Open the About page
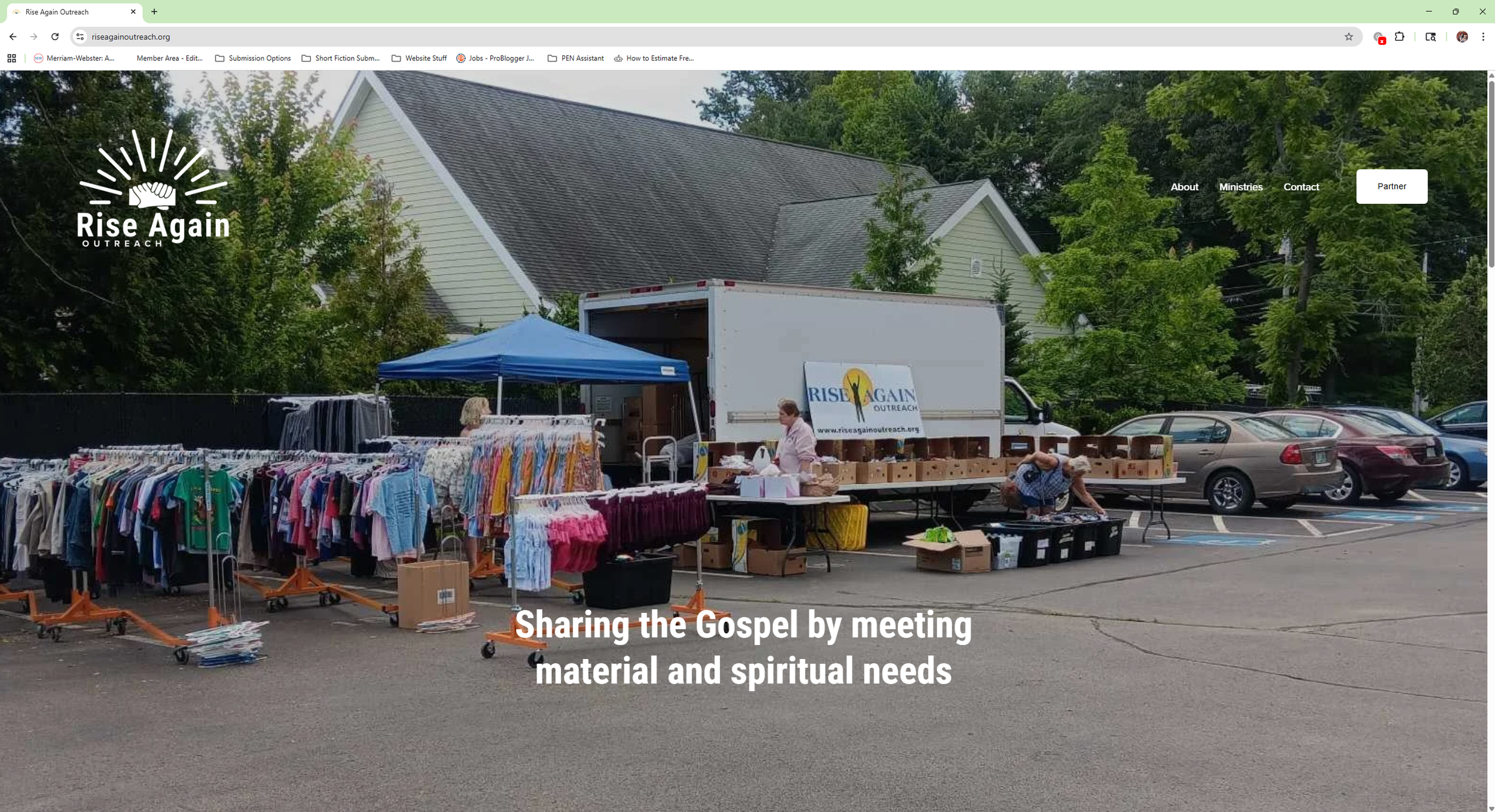The height and width of the screenshot is (812, 1495). [1184, 187]
